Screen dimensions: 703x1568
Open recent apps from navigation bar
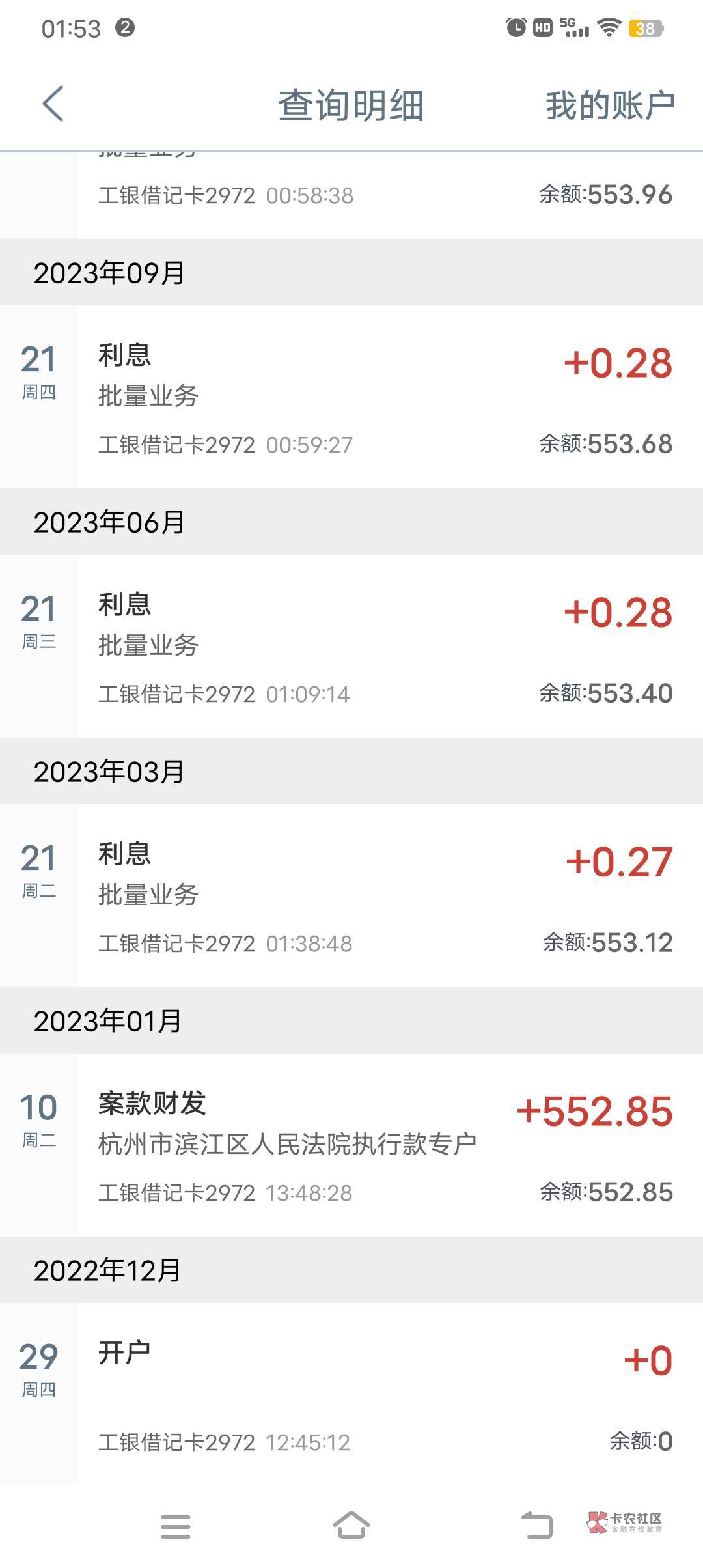click(176, 1526)
